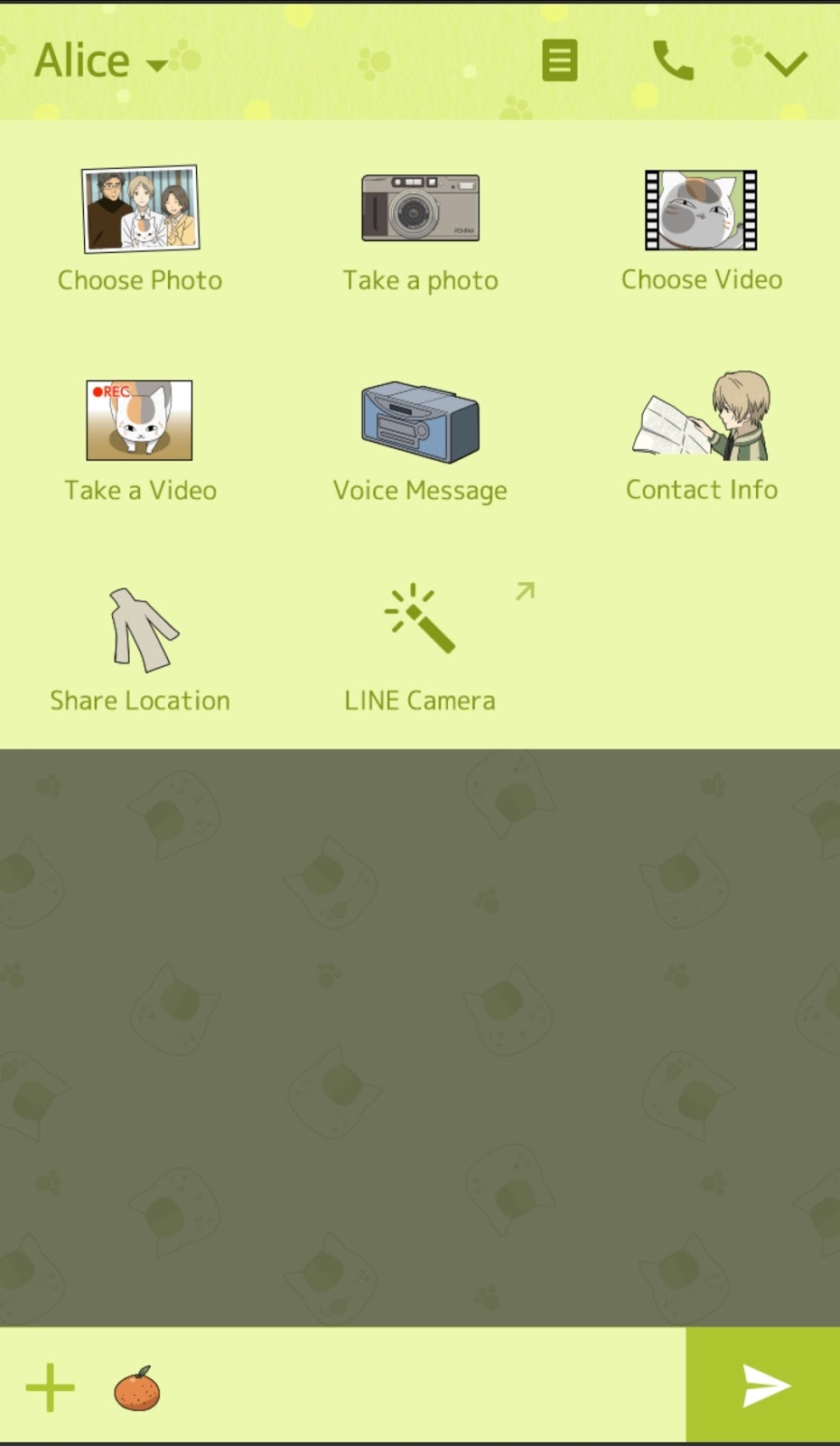The height and width of the screenshot is (1446, 840).
Task: Share Contact Info
Action: (x=701, y=437)
